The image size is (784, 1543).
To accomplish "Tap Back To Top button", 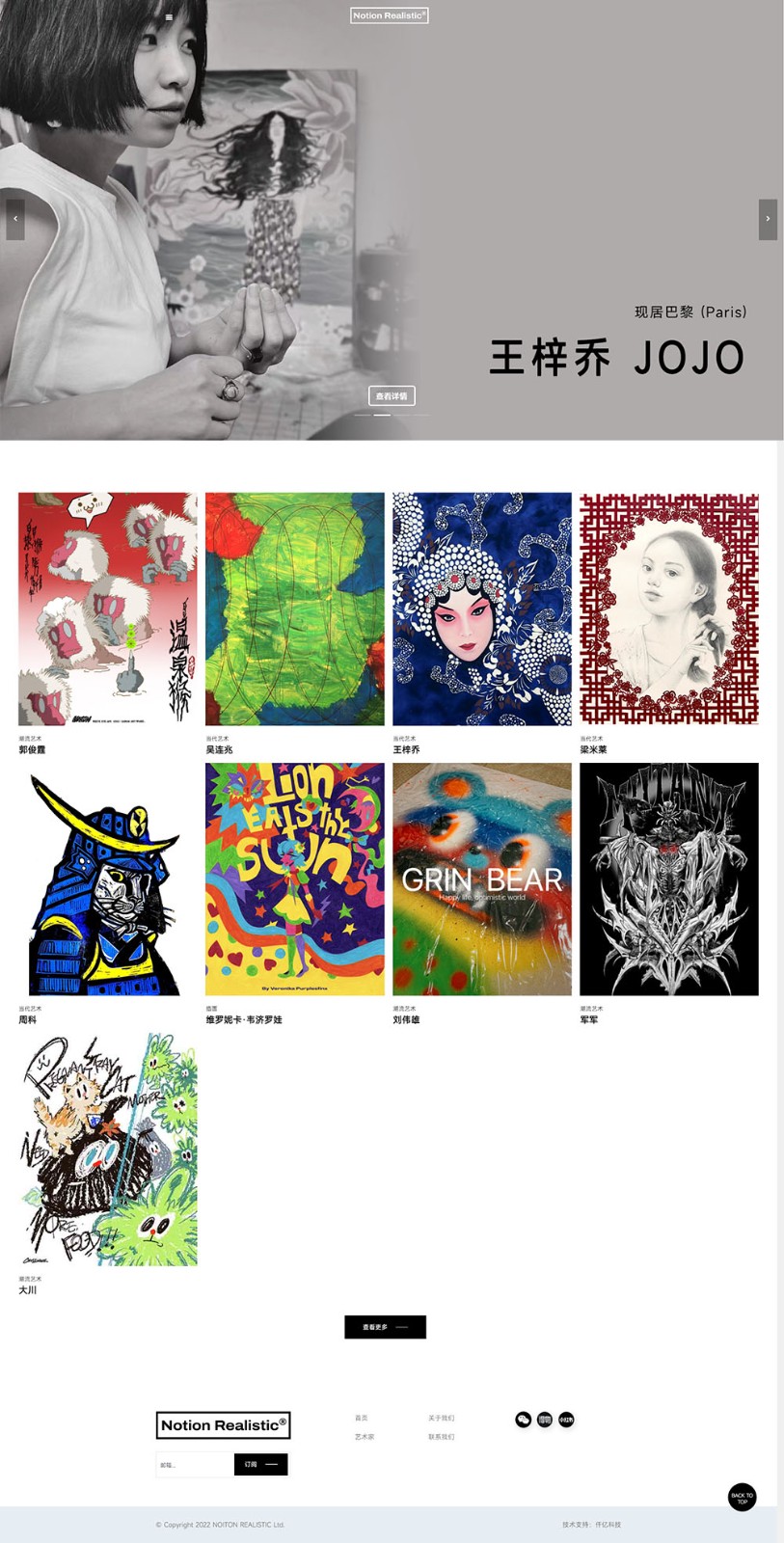I will (742, 1498).
